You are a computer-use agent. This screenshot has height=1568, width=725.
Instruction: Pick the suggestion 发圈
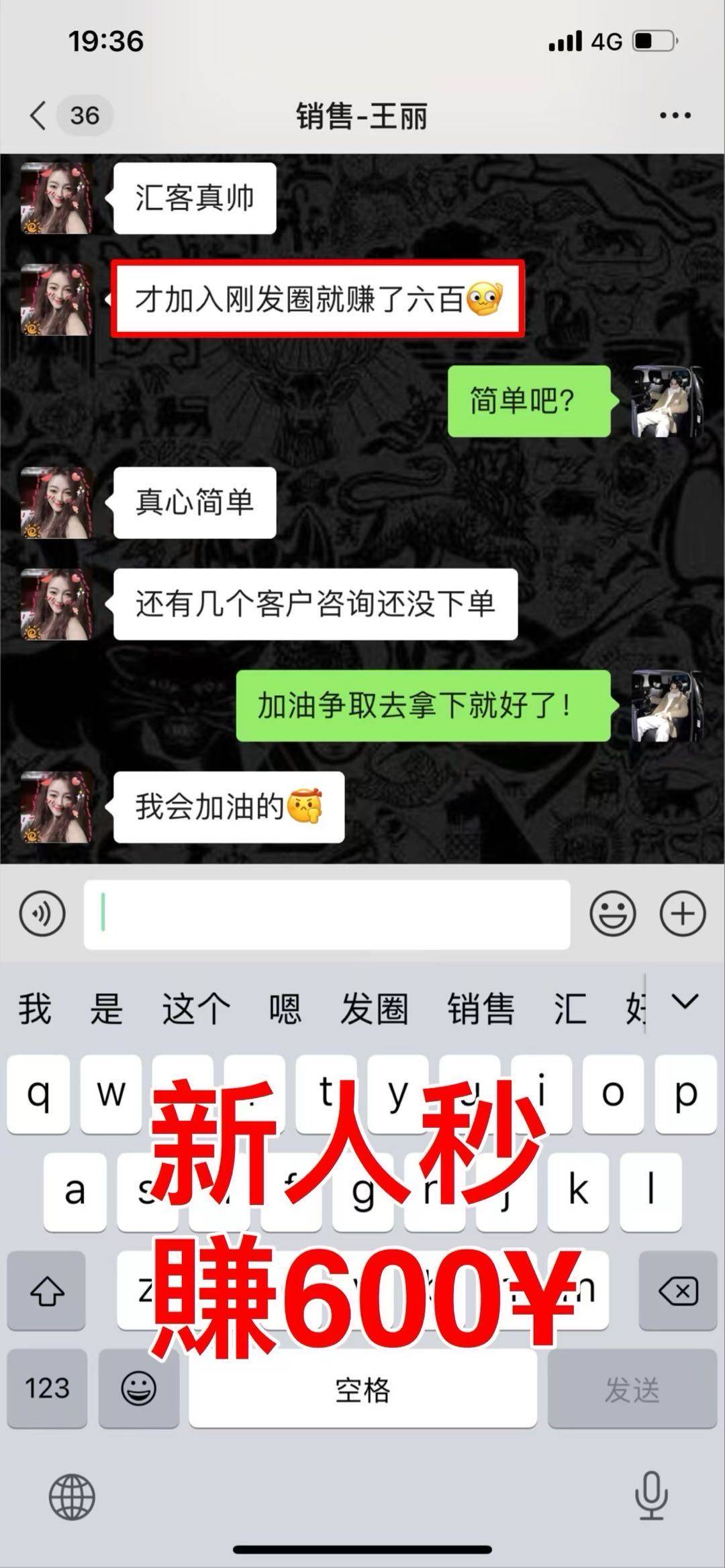pos(374,1010)
